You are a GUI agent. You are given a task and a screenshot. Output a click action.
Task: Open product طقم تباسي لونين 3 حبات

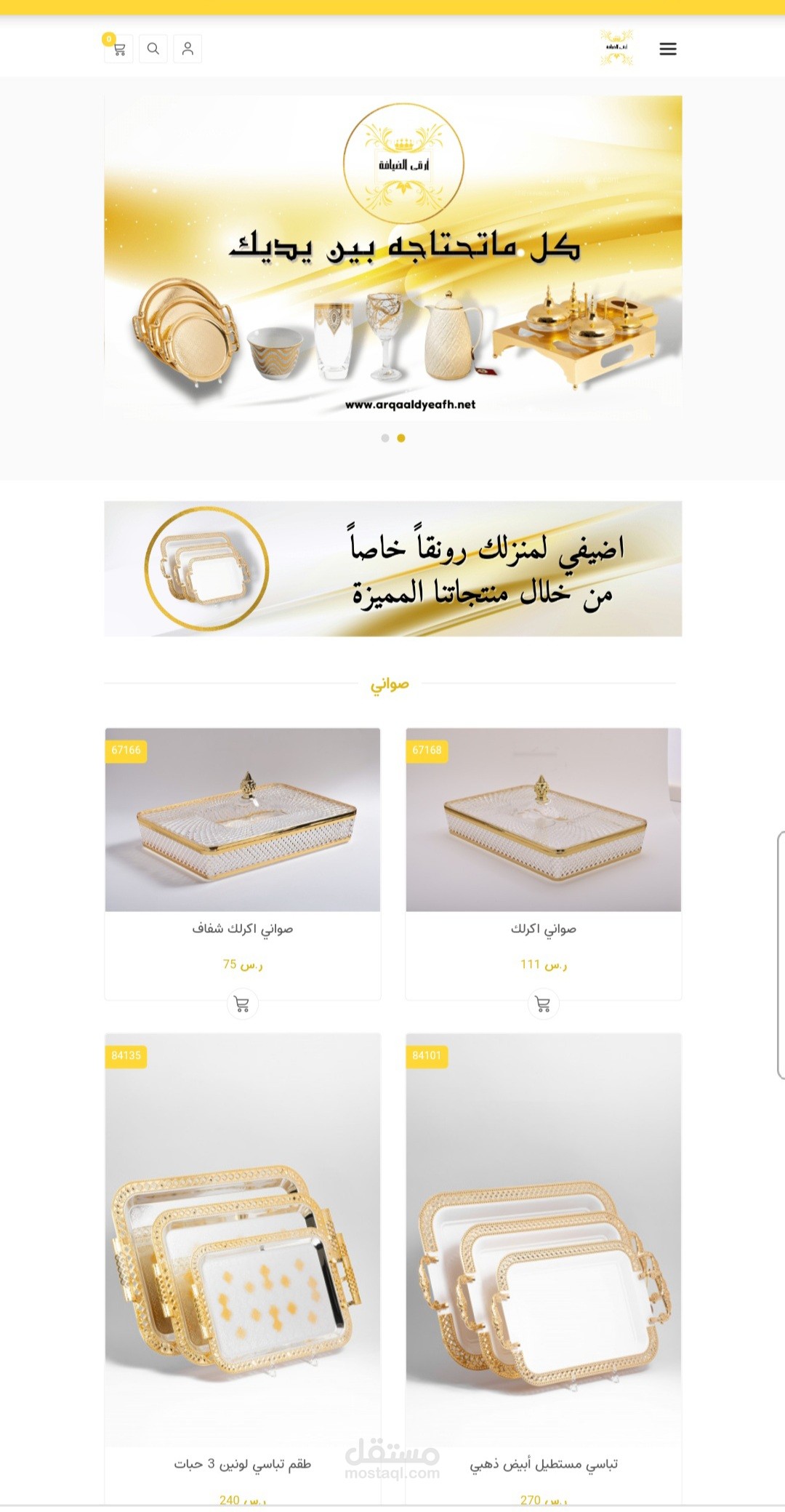click(243, 1464)
